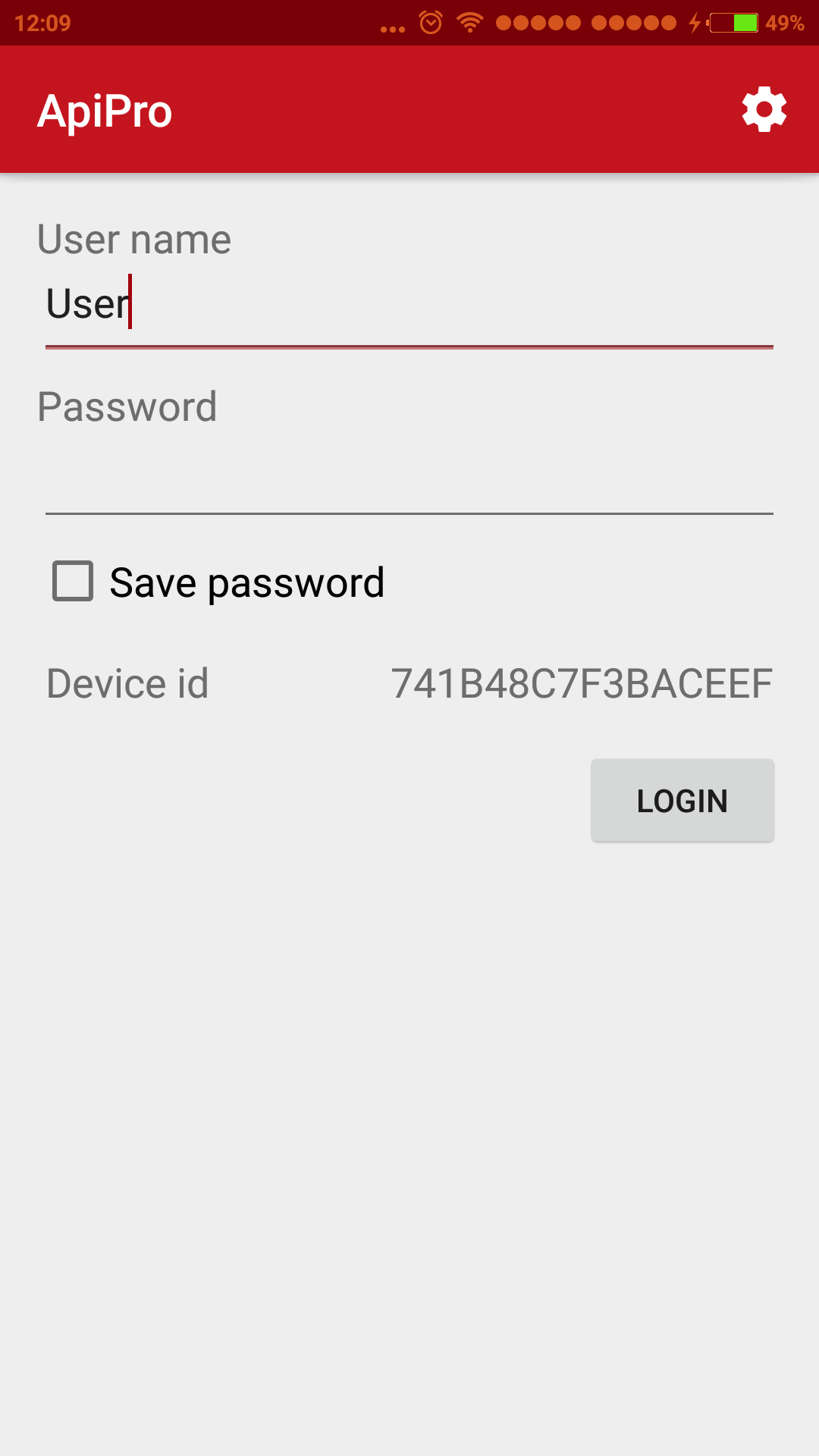
Task: Click the second group of notification dots
Action: [x=635, y=23]
